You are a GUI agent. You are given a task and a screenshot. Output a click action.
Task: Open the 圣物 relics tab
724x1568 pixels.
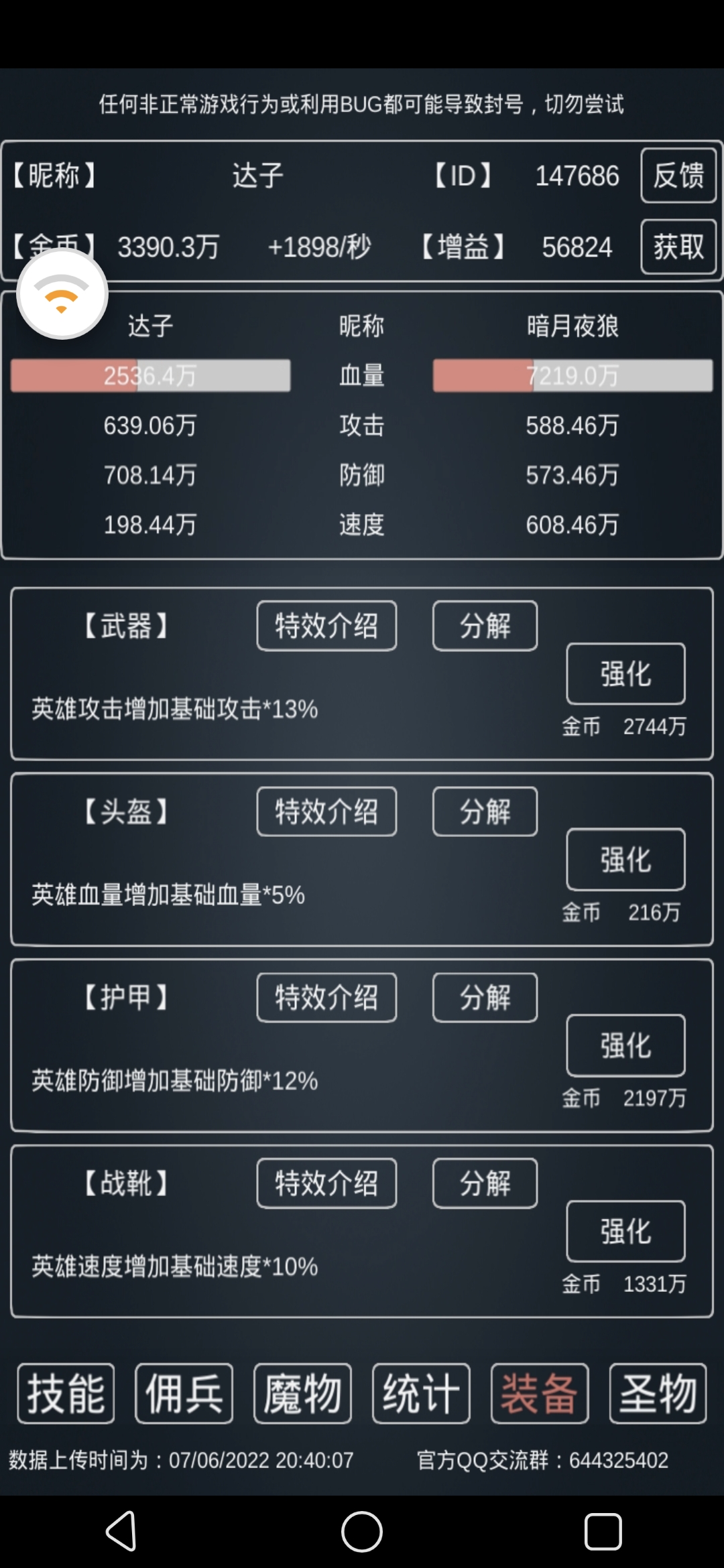click(x=658, y=1393)
